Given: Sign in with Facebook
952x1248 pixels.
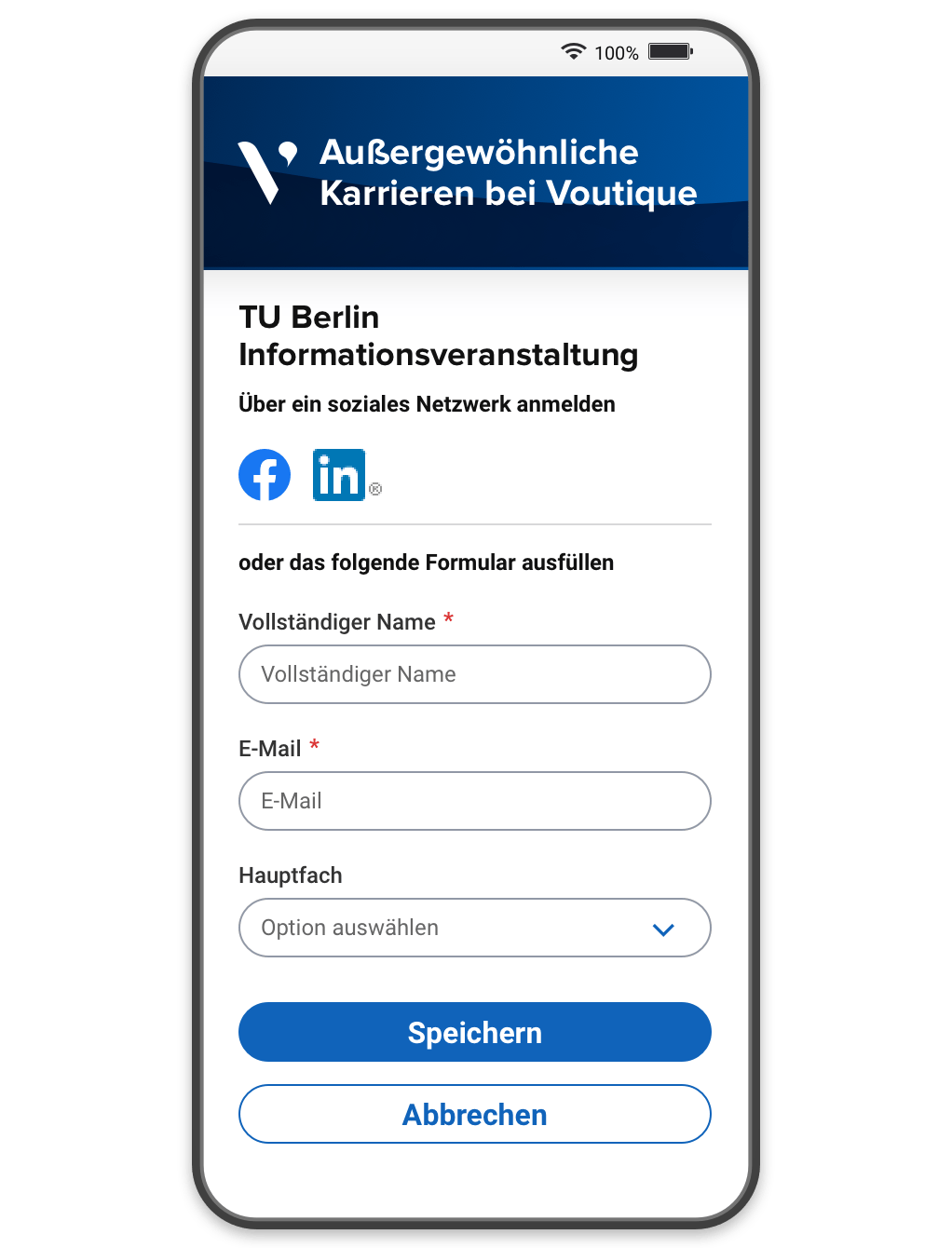Looking at the screenshot, I should (x=265, y=475).
